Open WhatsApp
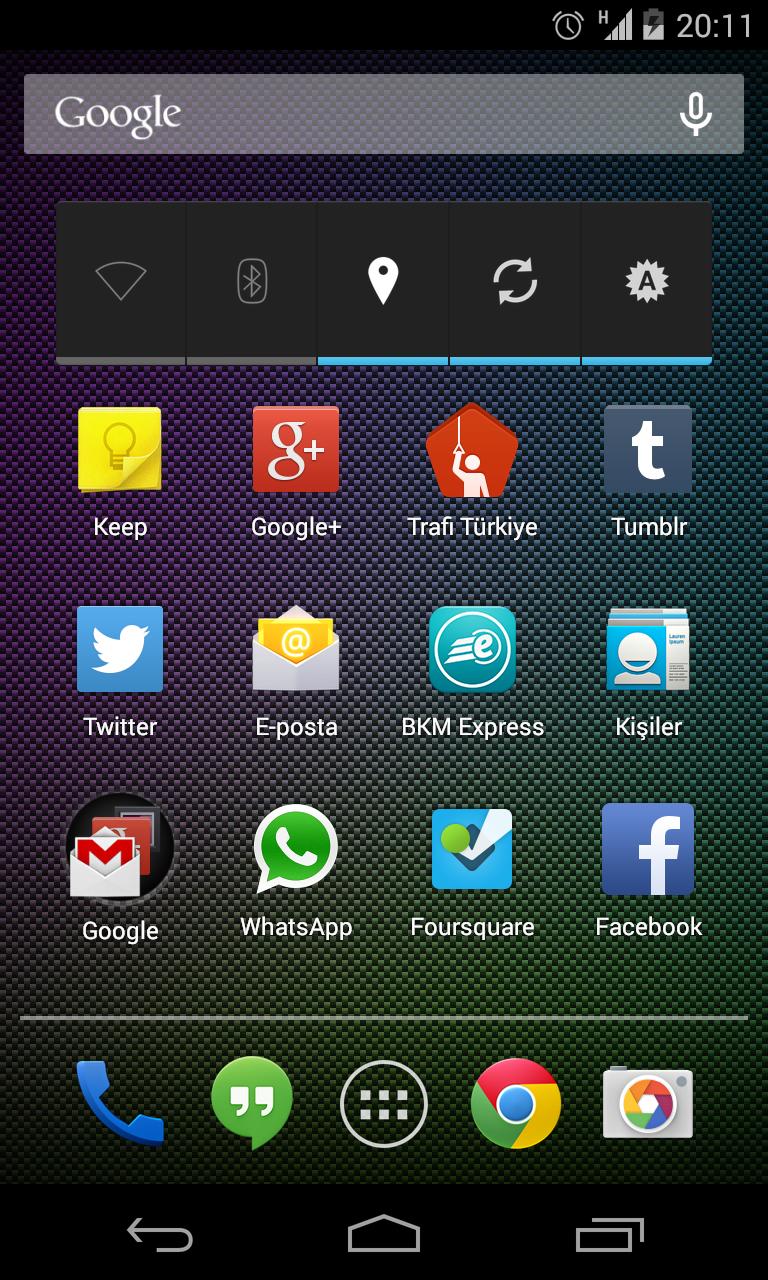This screenshot has width=768, height=1280. (x=296, y=850)
